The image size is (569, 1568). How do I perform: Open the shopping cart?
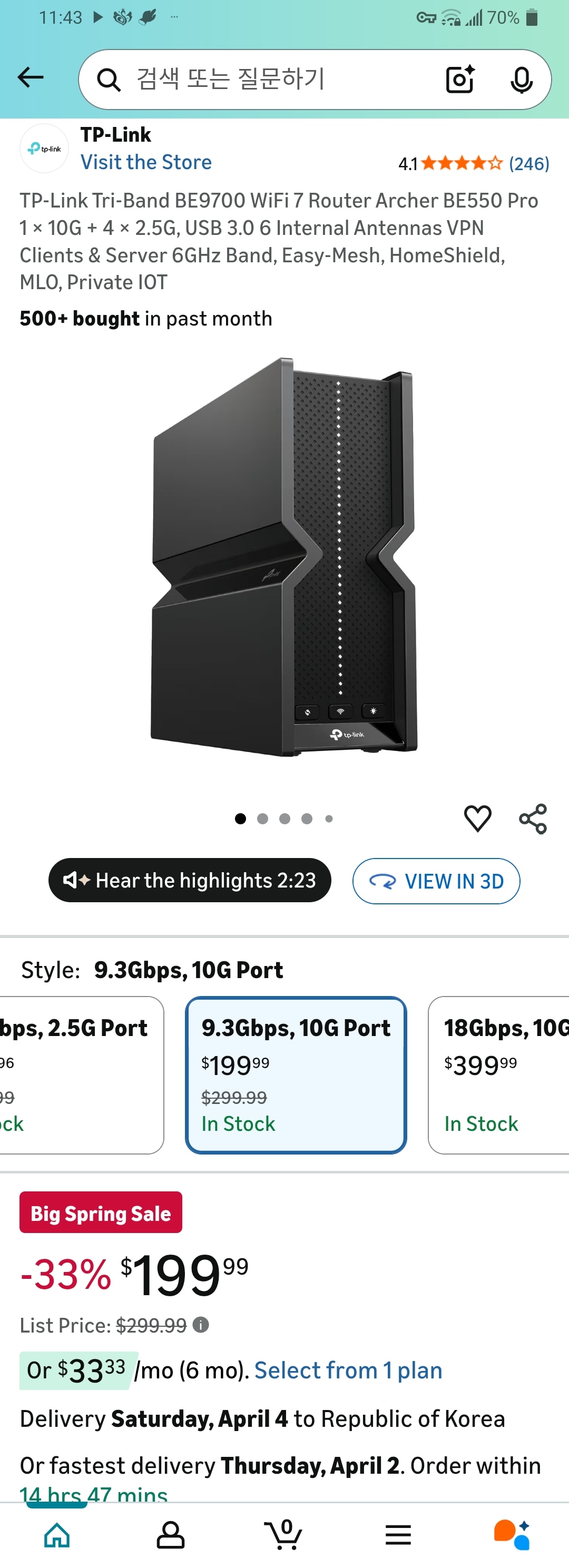pyautogui.click(x=283, y=1534)
